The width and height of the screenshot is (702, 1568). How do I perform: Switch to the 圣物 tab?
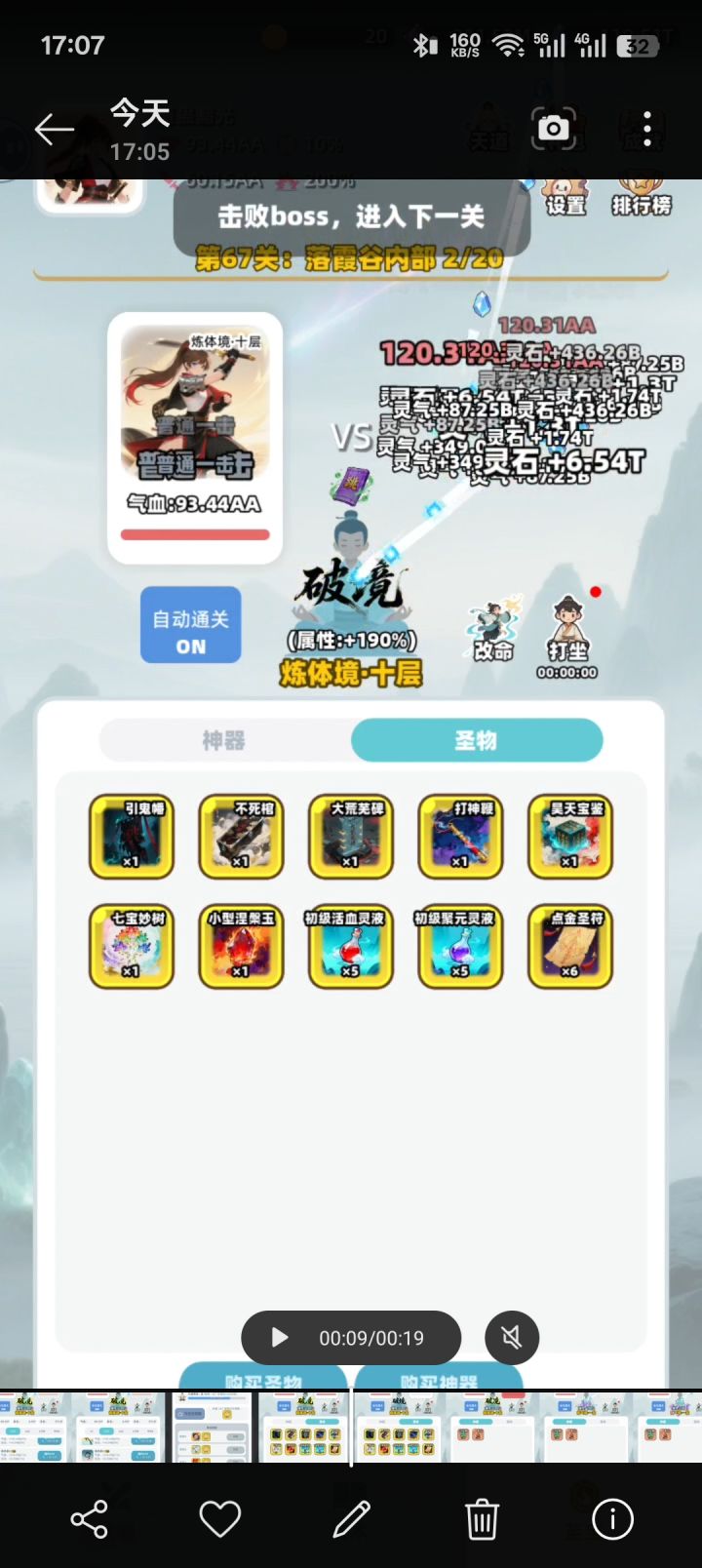point(477,740)
